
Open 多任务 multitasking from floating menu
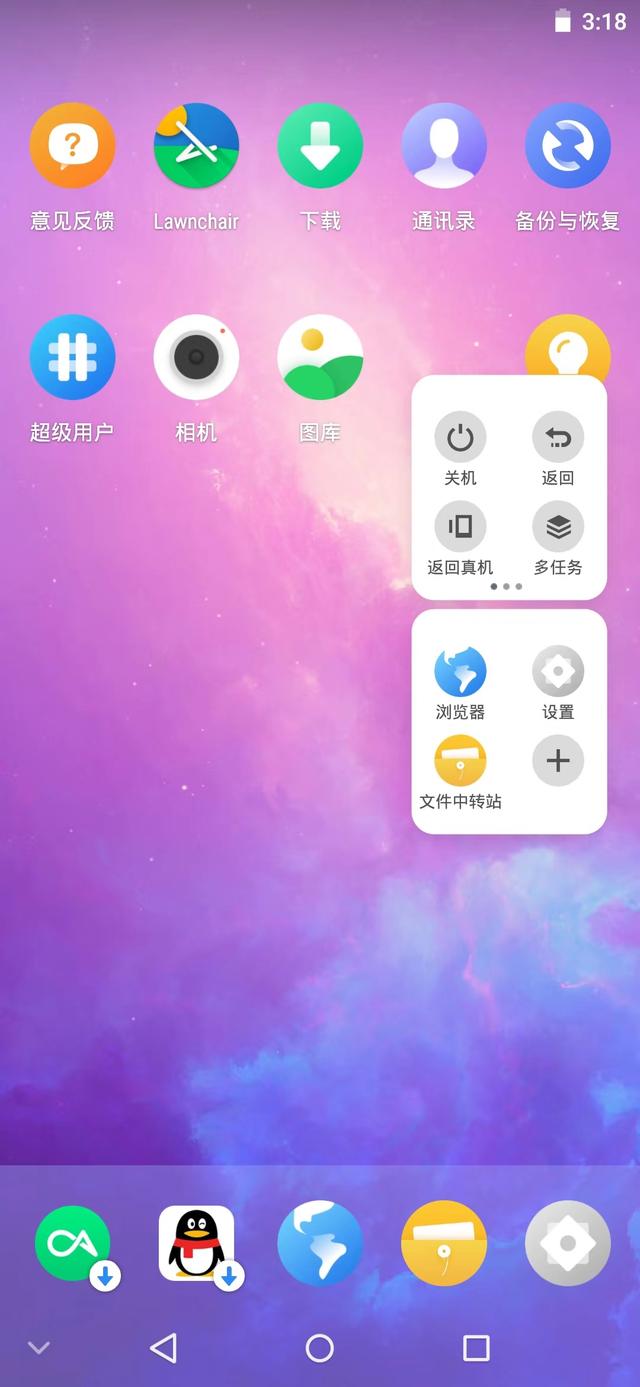(558, 527)
